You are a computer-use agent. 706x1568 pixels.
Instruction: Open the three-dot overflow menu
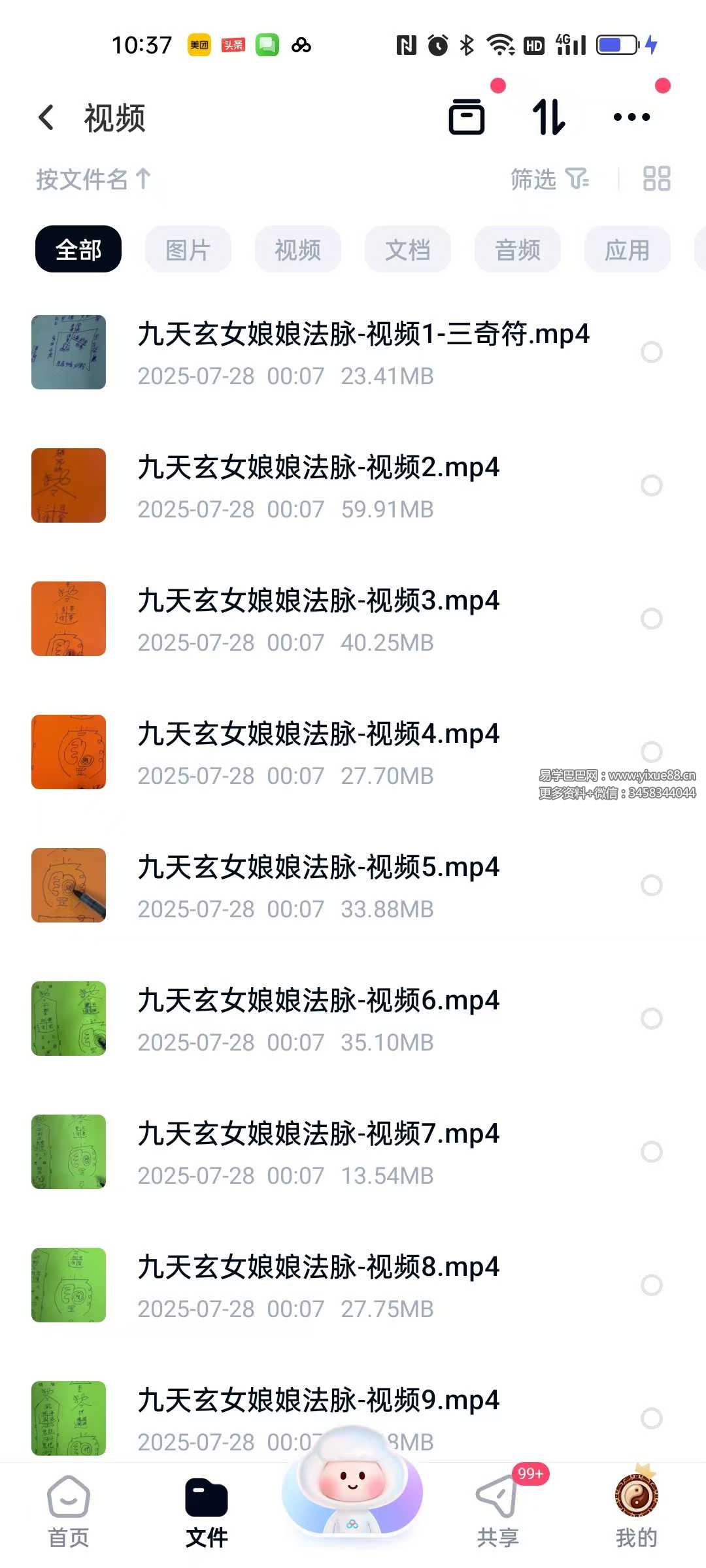[x=631, y=118]
